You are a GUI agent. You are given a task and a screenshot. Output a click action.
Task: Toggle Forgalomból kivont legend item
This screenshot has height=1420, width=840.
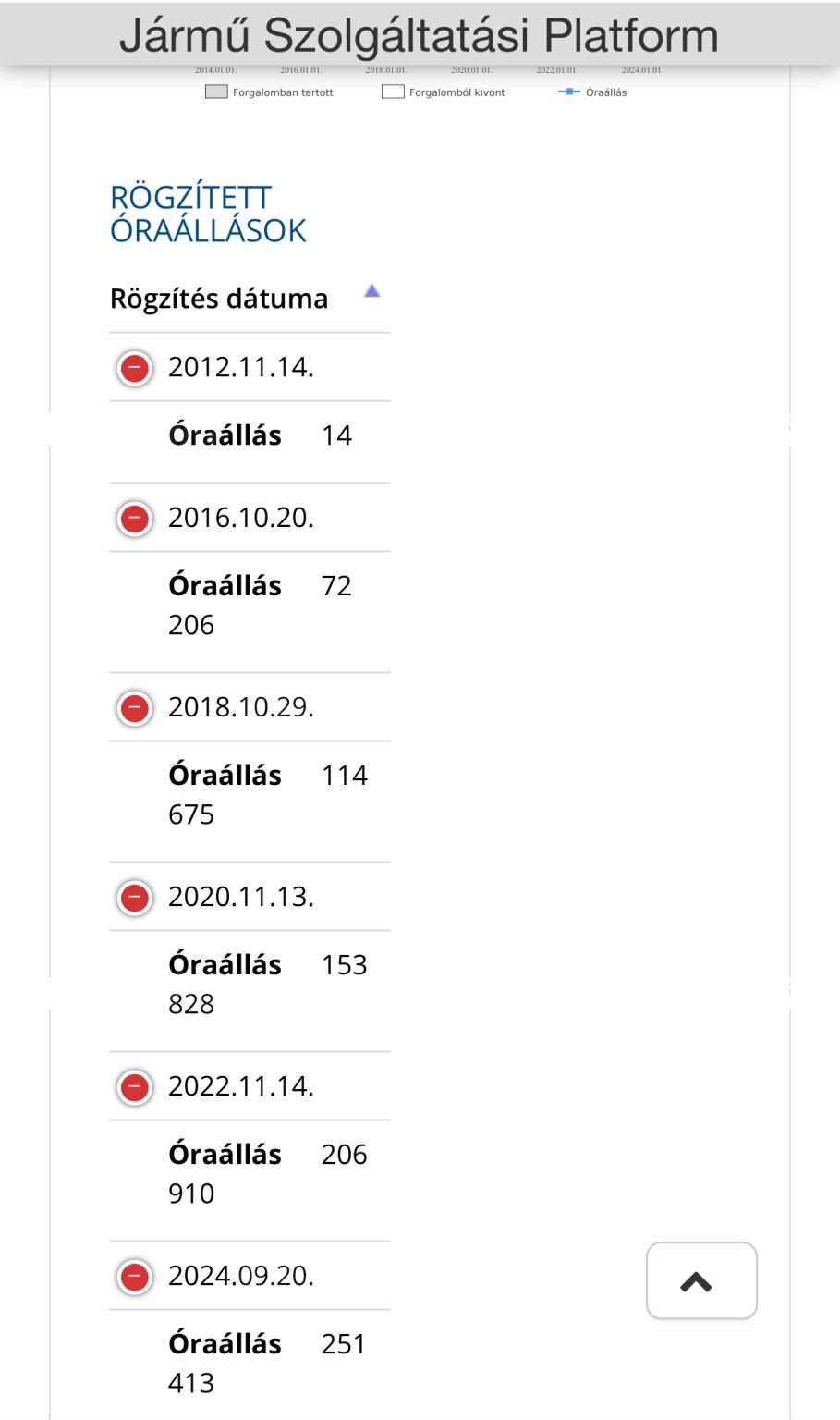(x=444, y=92)
